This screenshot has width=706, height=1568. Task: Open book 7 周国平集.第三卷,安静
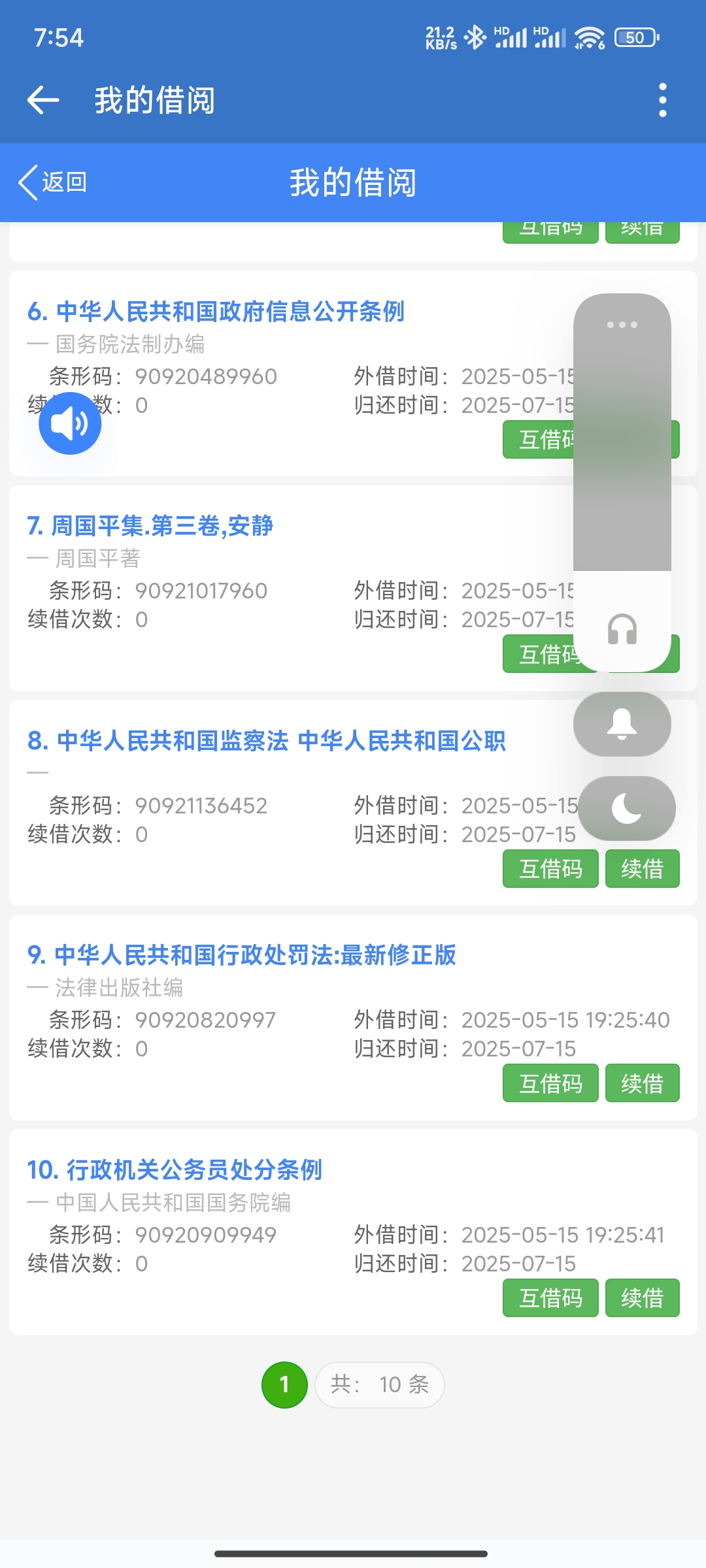(150, 526)
